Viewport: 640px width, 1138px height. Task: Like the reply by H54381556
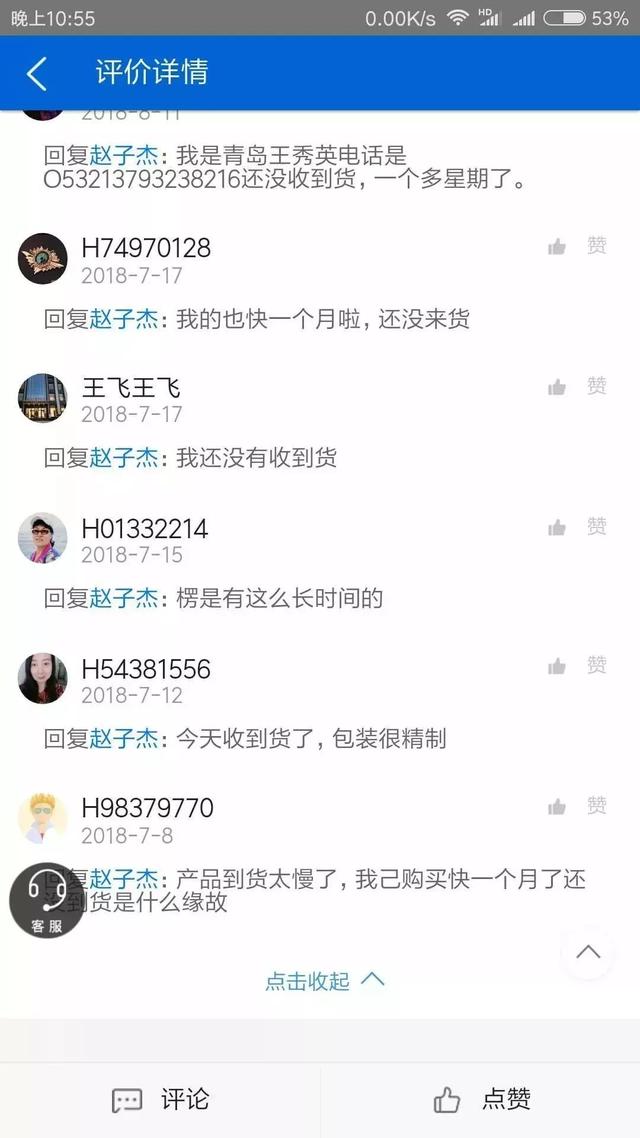point(577,666)
